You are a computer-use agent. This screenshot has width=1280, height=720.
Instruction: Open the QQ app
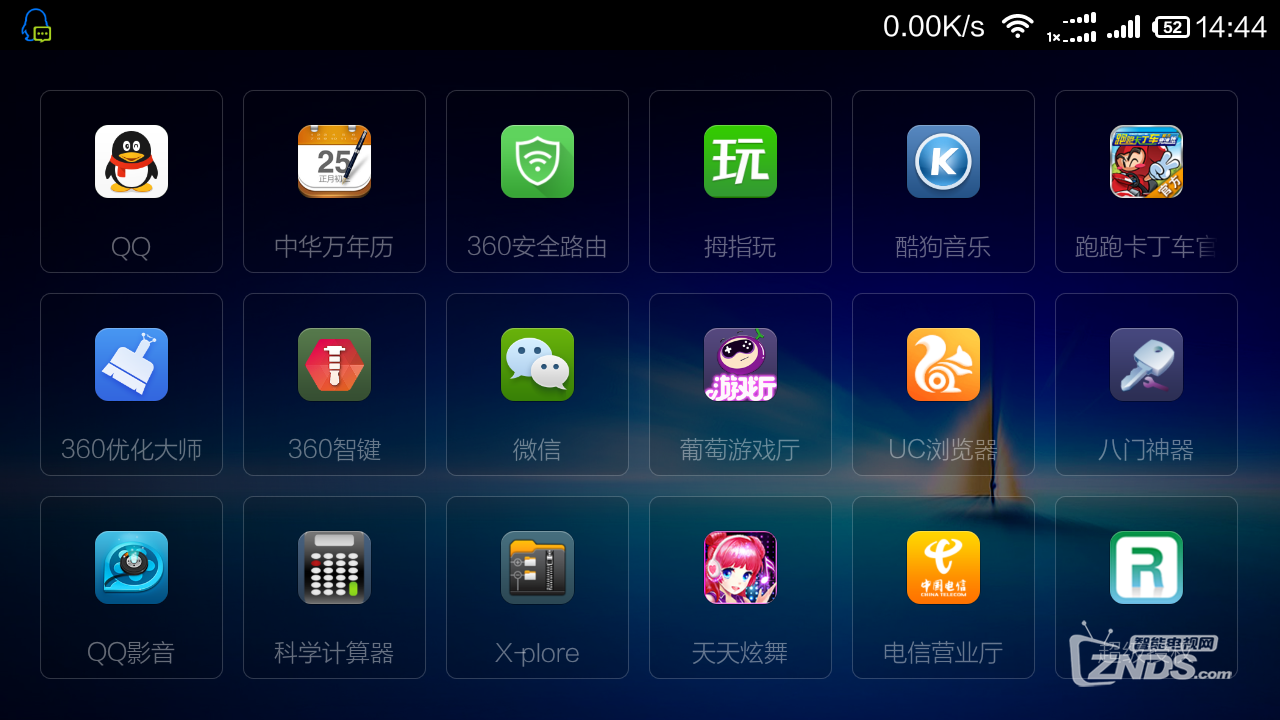131,162
